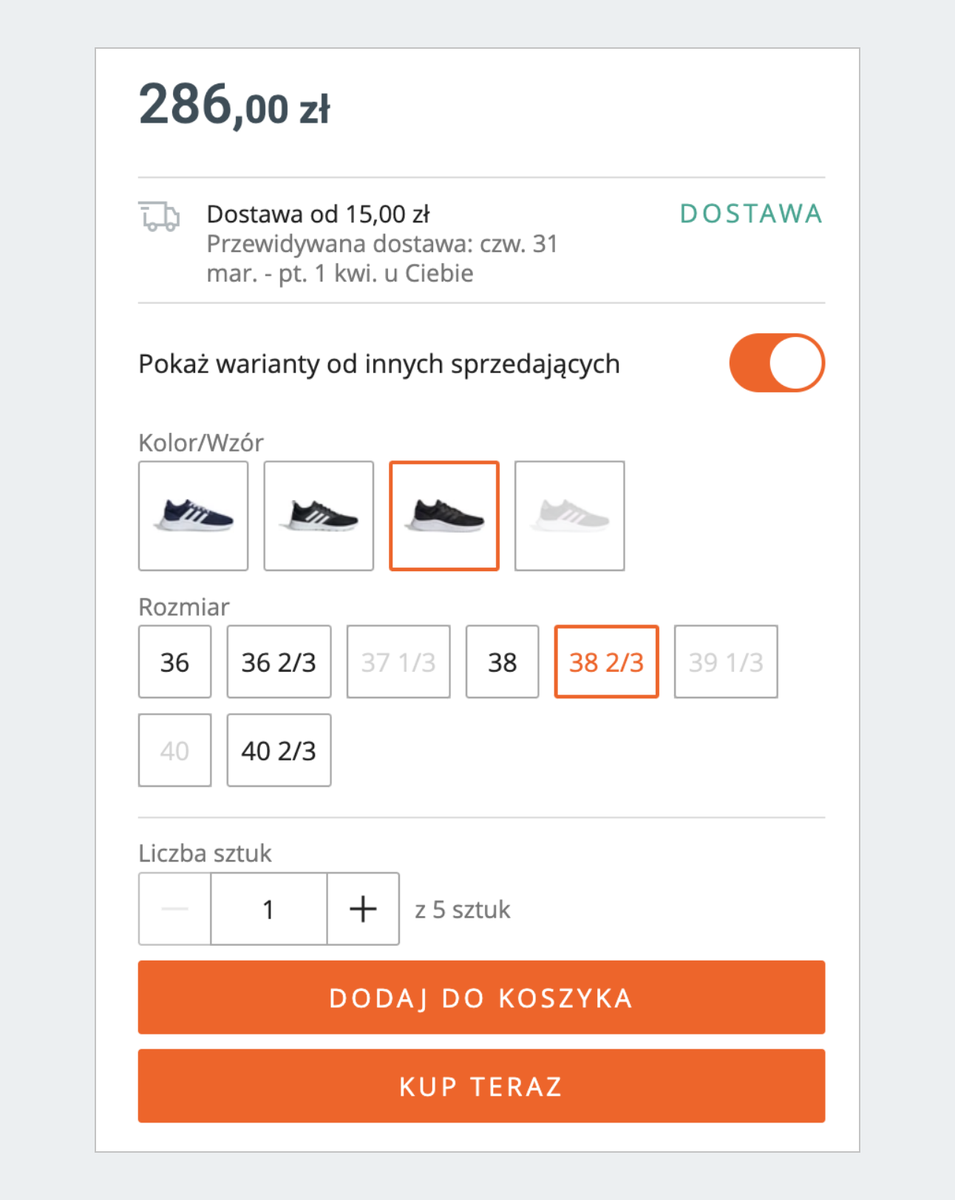955x1200 pixels.
Task: Click the unavailable size 37 1/3
Action: (x=398, y=661)
